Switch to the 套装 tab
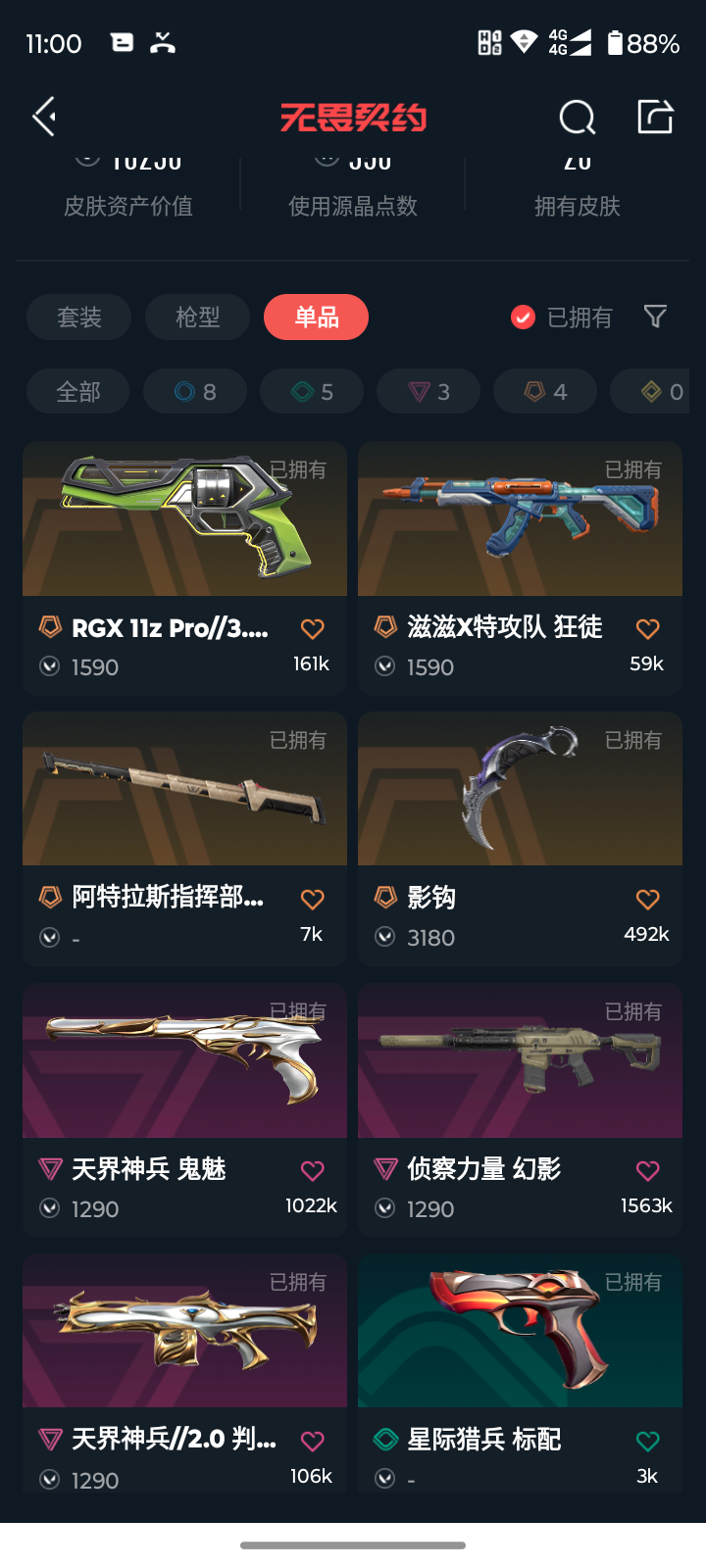 [78, 318]
